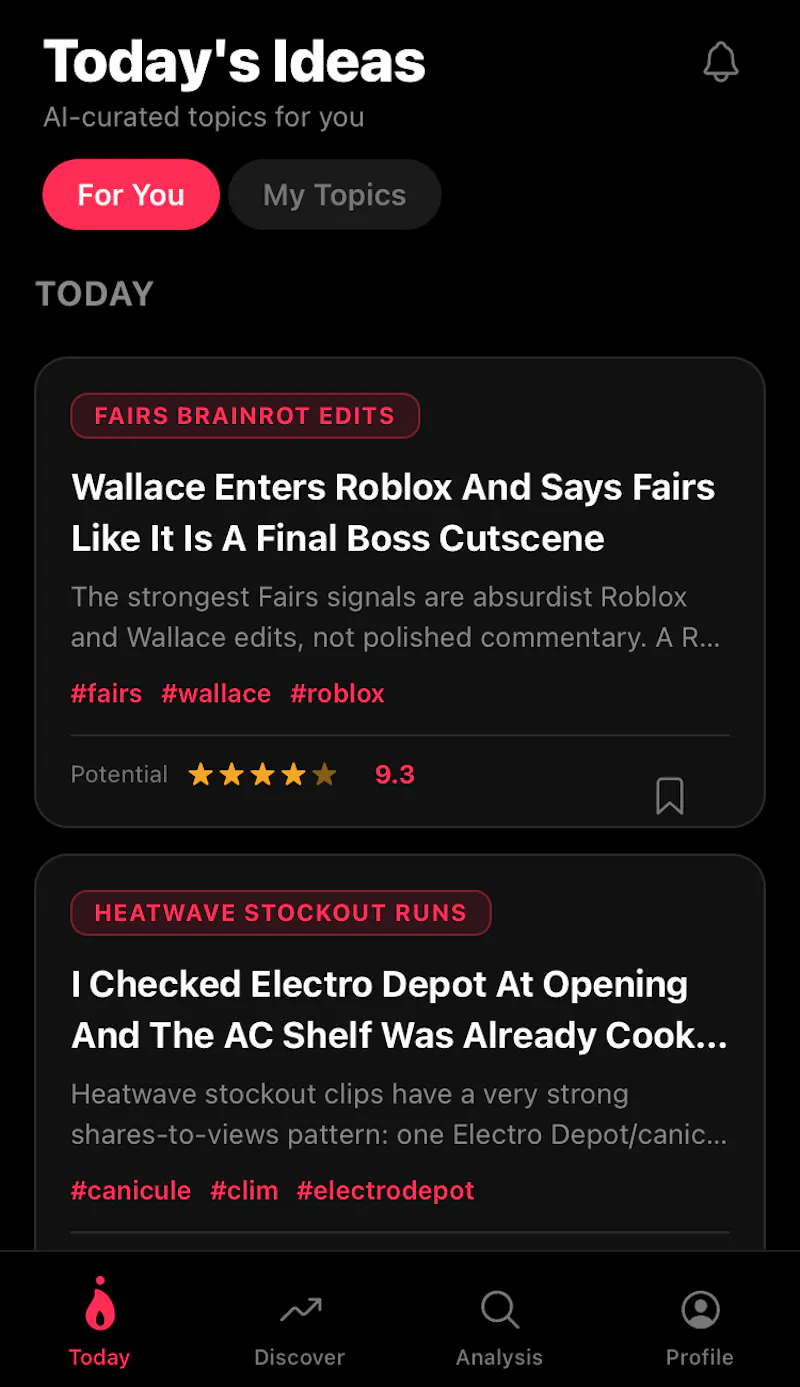Image resolution: width=800 pixels, height=1387 pixels.
Task: Tap the #canicule hashtag
Action: tap(131, 1190)
